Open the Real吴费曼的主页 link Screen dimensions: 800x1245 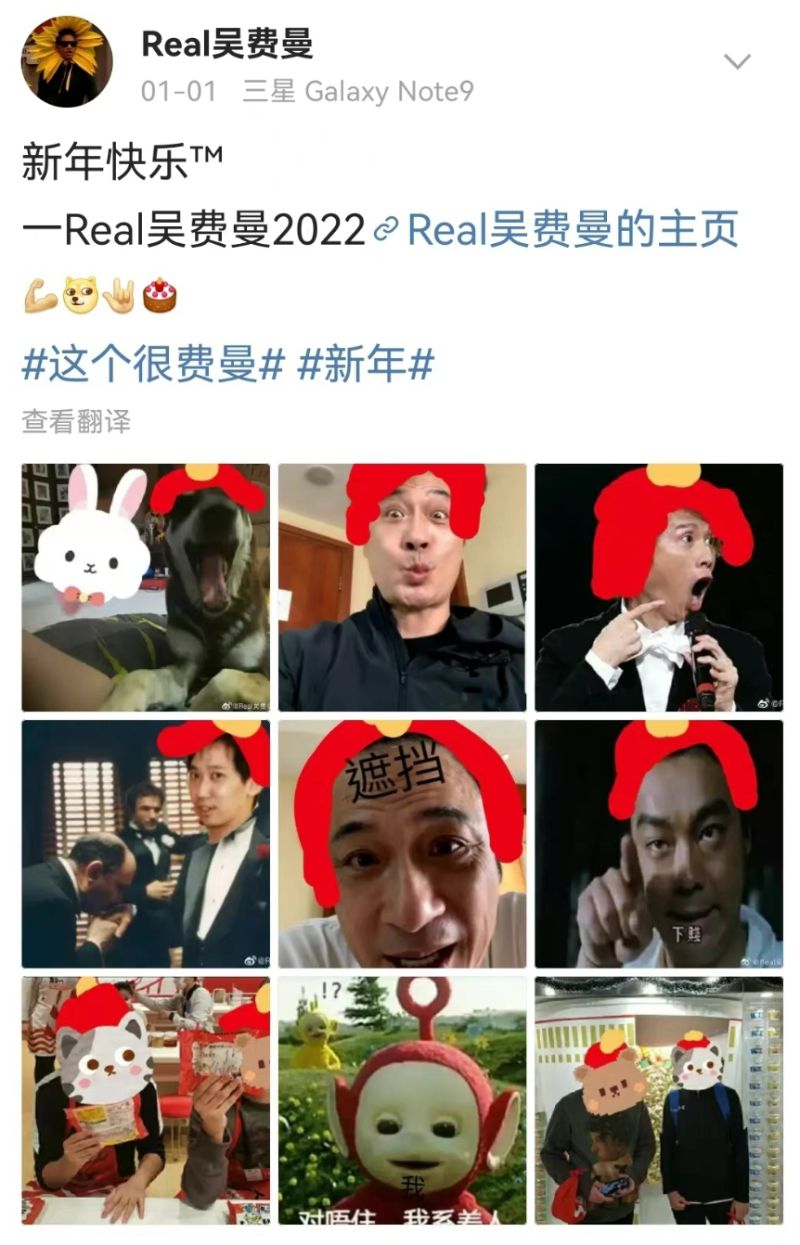click(570, 230)
